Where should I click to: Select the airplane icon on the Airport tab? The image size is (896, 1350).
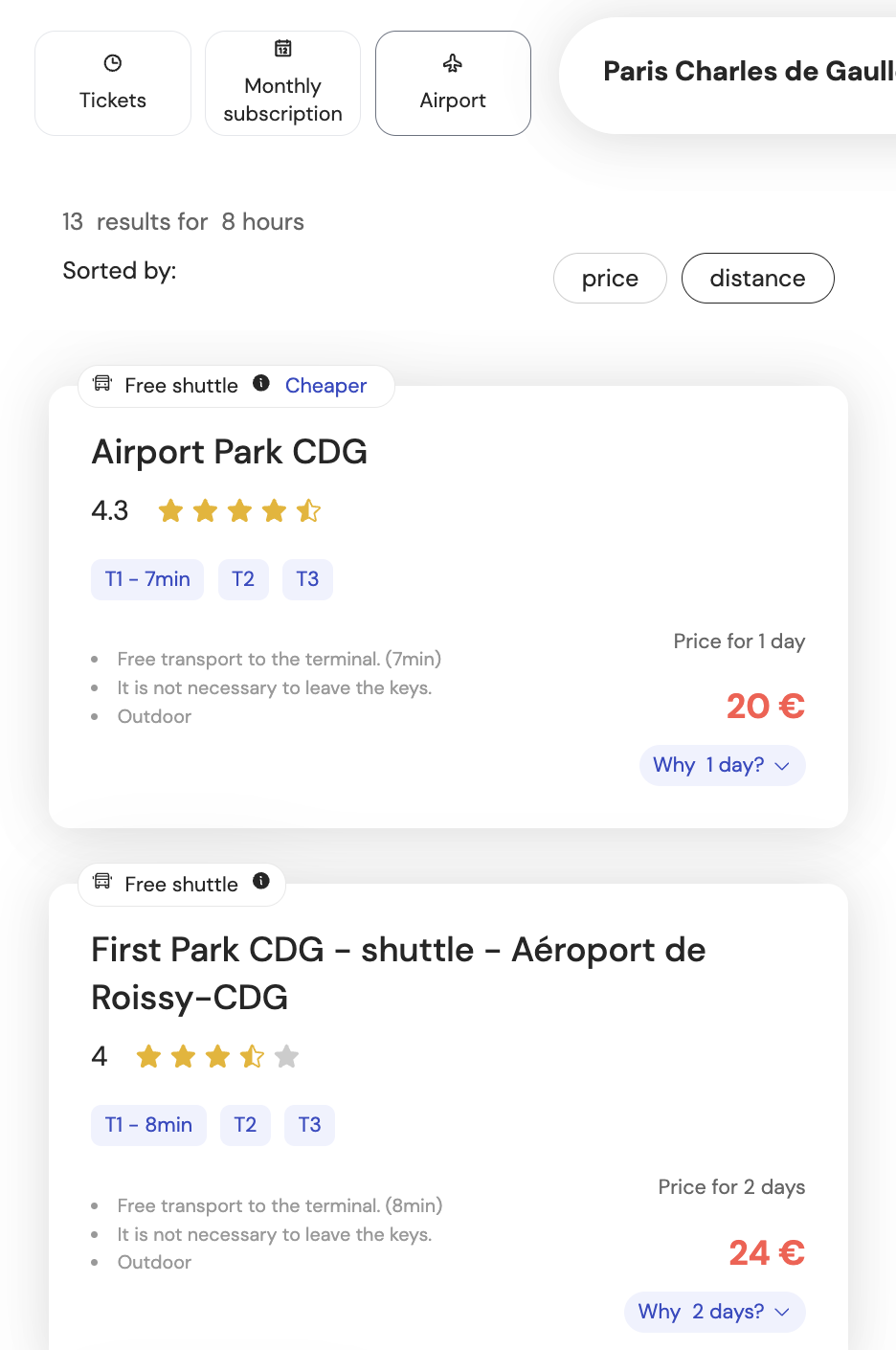(x=452, y=61)
